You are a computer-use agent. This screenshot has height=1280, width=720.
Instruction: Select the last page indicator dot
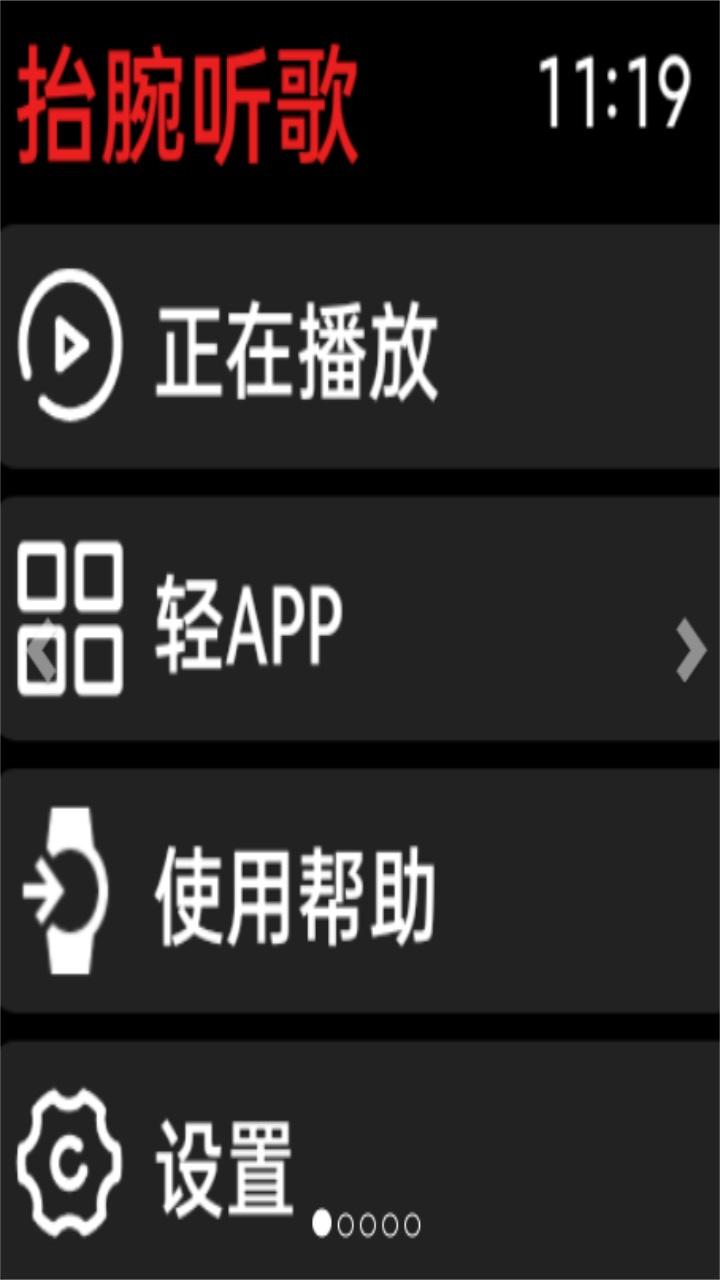[412, 1224]
